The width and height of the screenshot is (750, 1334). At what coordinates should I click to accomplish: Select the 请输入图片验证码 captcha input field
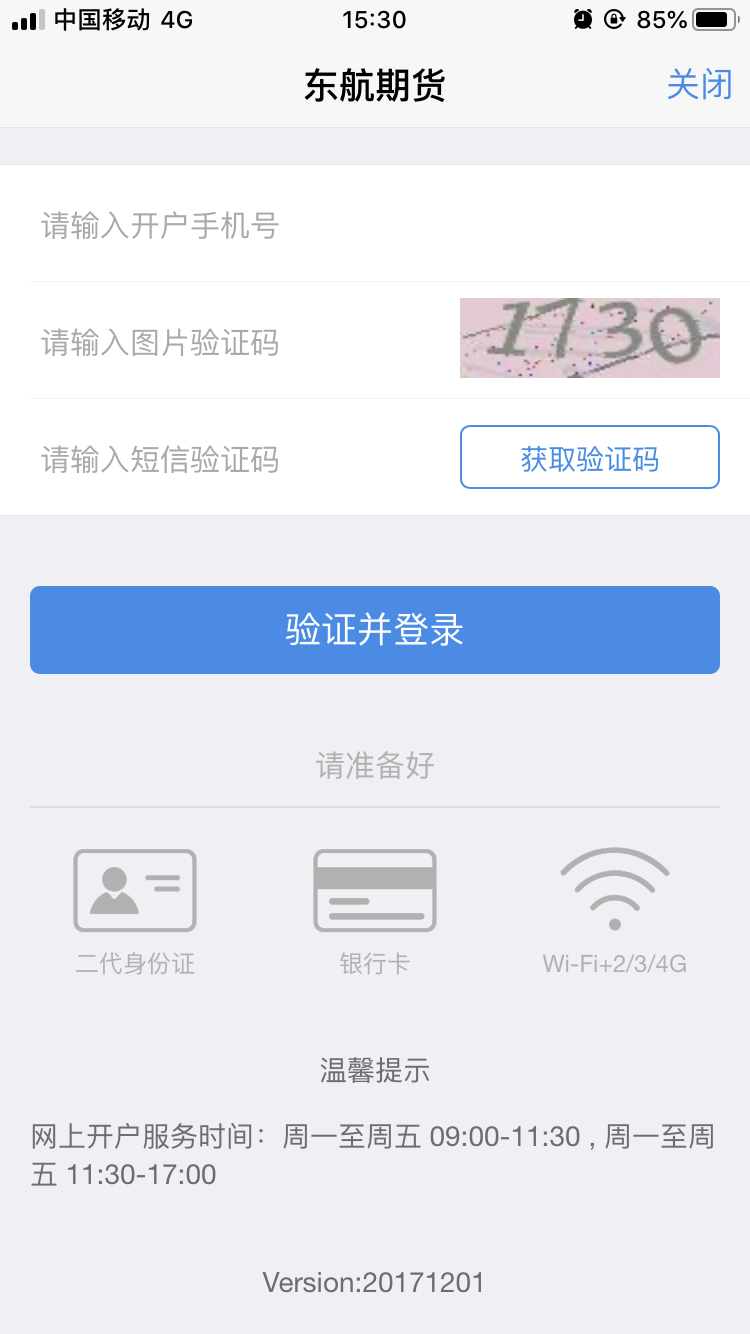click(x=240, y=341)
